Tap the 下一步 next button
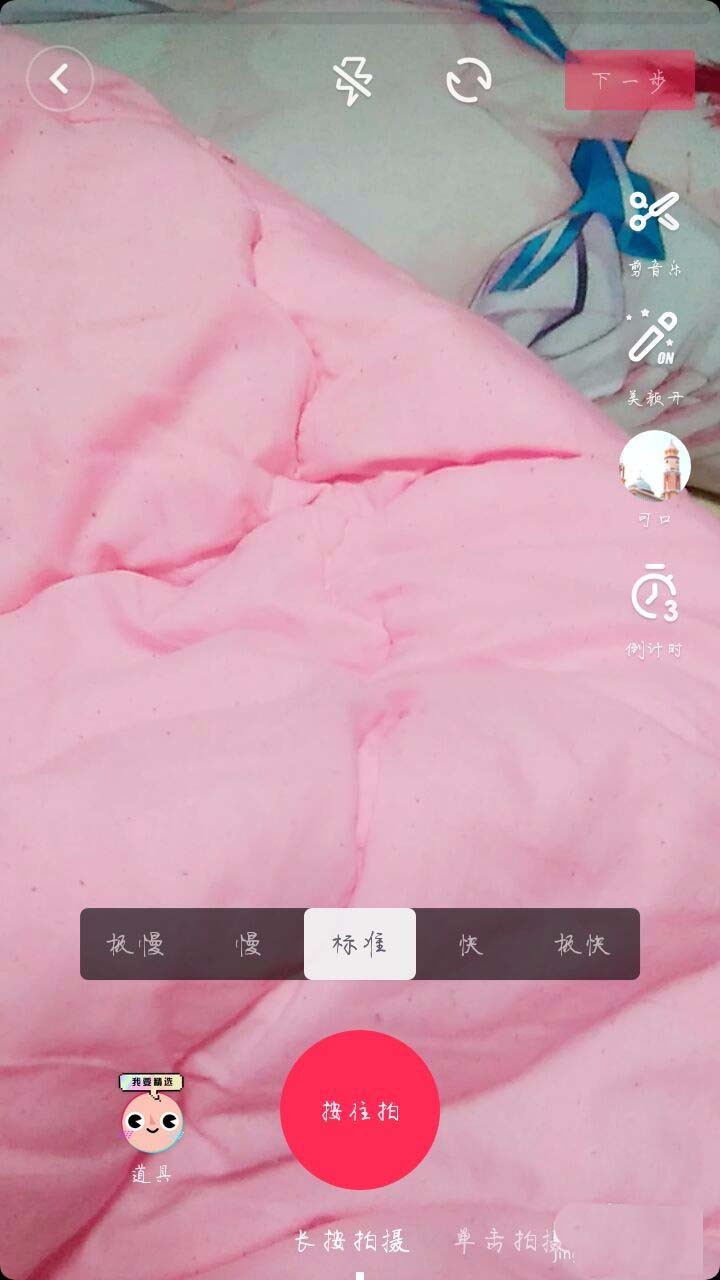This screenshot has width=720, height=1280. 629,80
